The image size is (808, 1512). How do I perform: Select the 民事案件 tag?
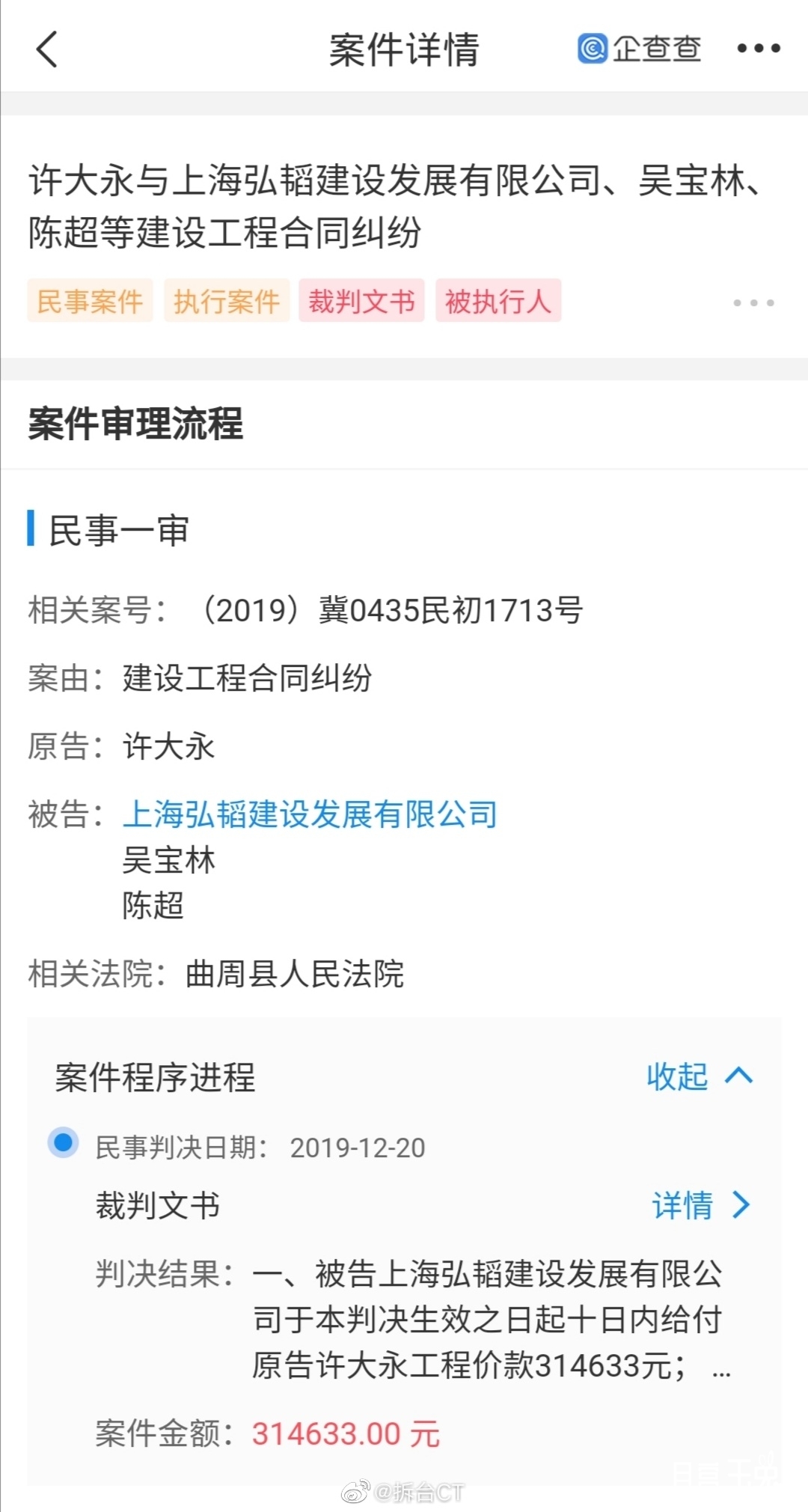click(90, 301)
